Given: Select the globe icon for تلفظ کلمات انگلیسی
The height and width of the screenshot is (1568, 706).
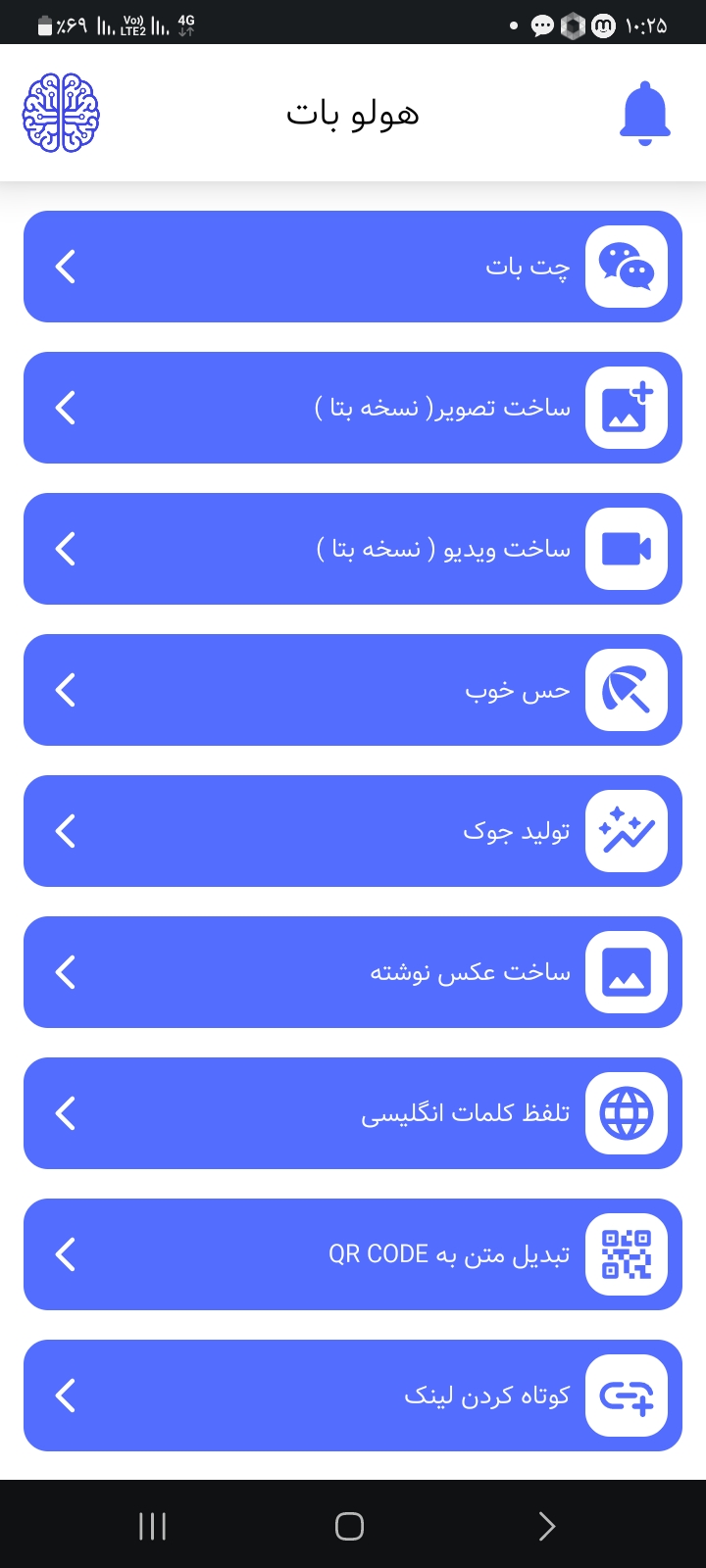Looking at the screenshot, I should pos(626,1113).
